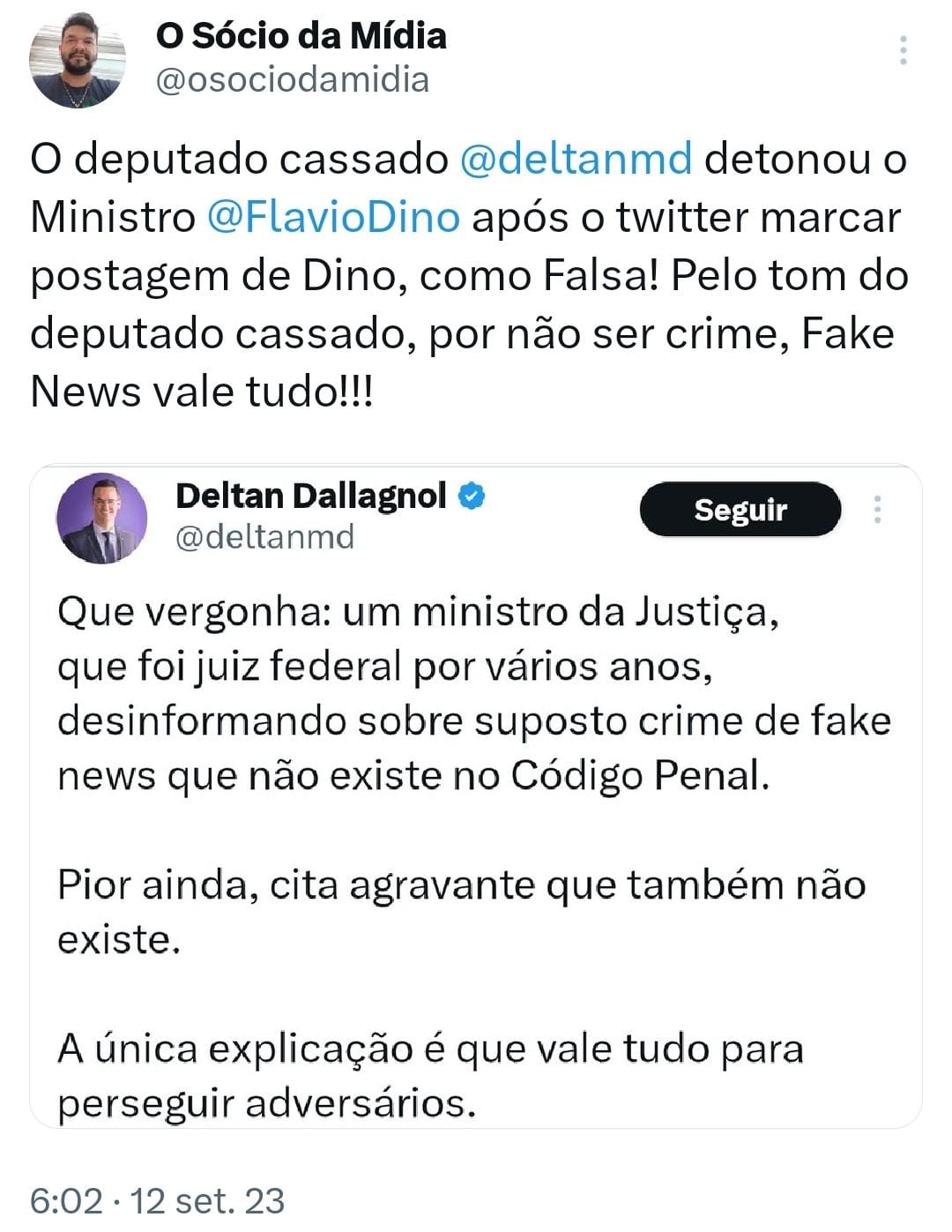Open overflow menu on O Sócio da Mídia's tweet

(903, 51)
